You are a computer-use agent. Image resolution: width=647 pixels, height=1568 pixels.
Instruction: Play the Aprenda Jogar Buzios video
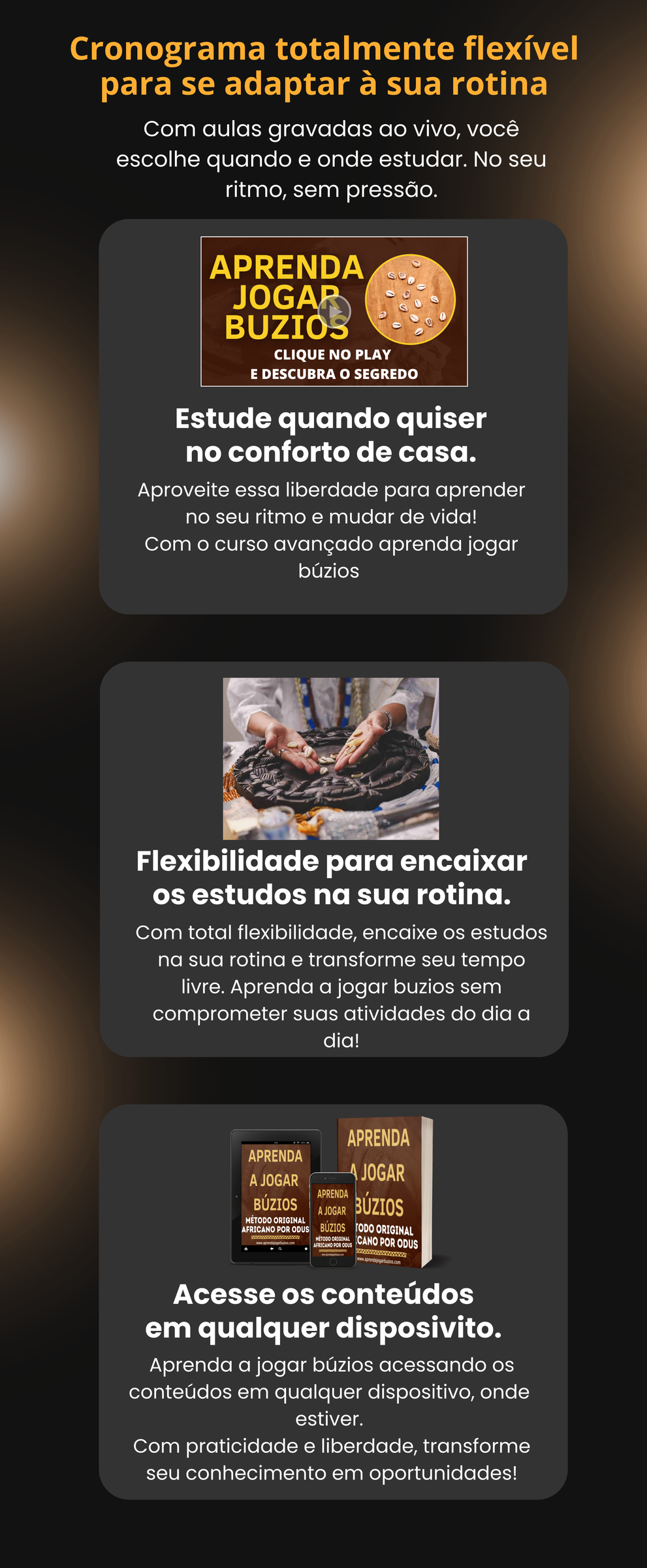[335, 311]
